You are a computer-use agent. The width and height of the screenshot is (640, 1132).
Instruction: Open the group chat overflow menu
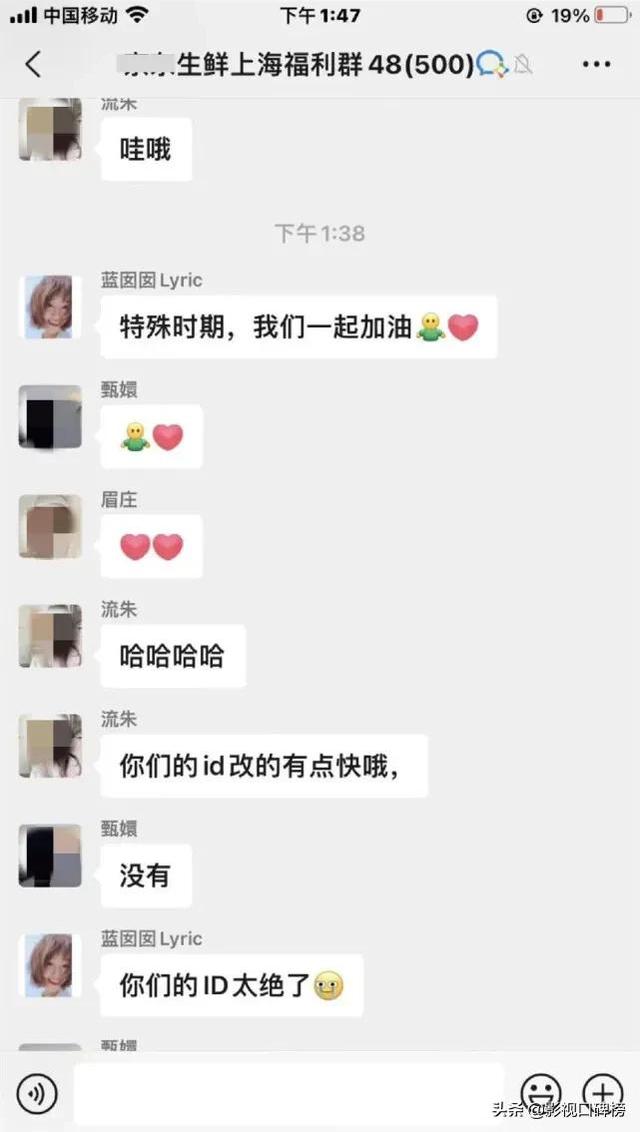pyautogui.click(x=597, y=64)
